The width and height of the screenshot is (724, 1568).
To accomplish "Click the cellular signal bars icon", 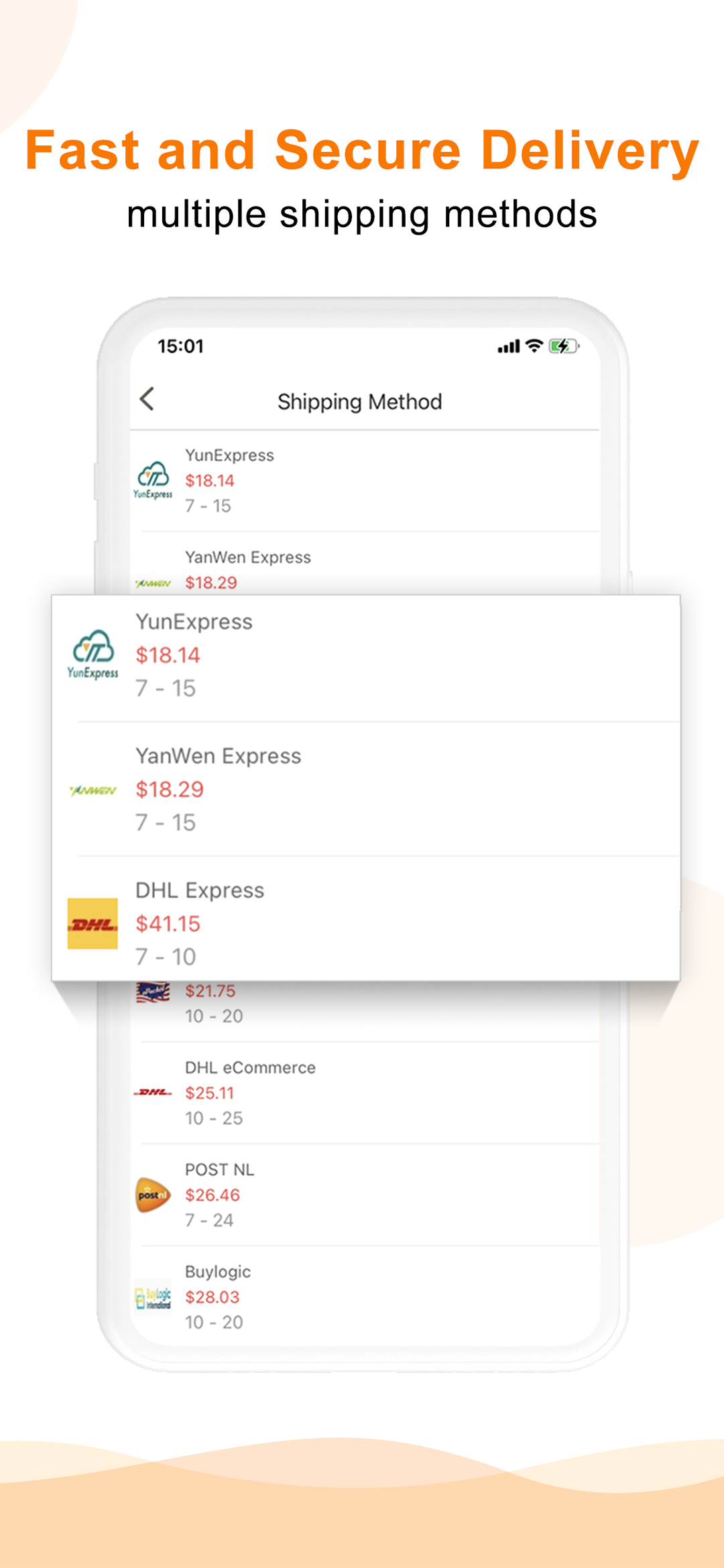I will click(x=508, y=347).
